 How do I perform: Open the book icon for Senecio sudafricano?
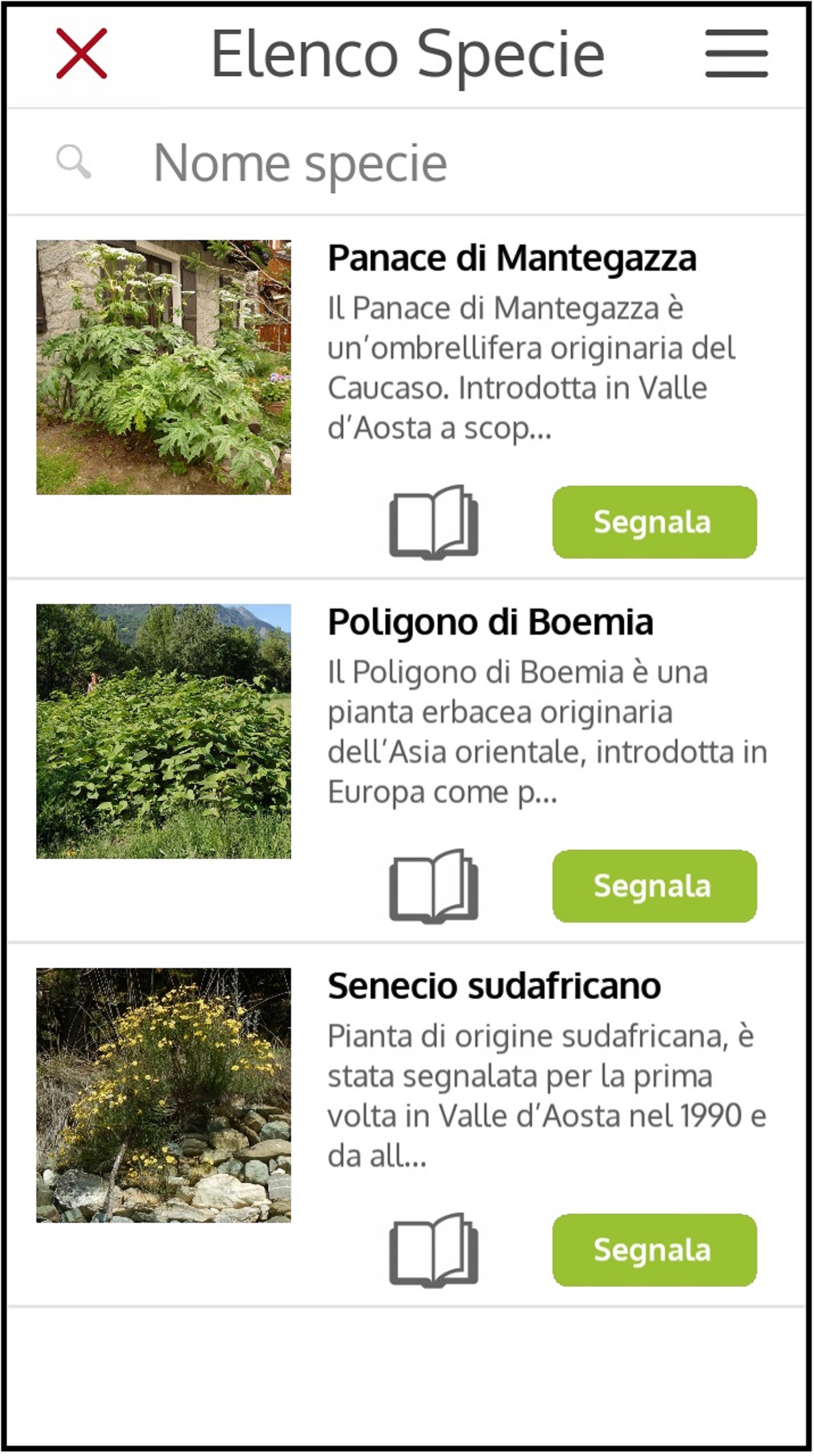click(434, 1250)
